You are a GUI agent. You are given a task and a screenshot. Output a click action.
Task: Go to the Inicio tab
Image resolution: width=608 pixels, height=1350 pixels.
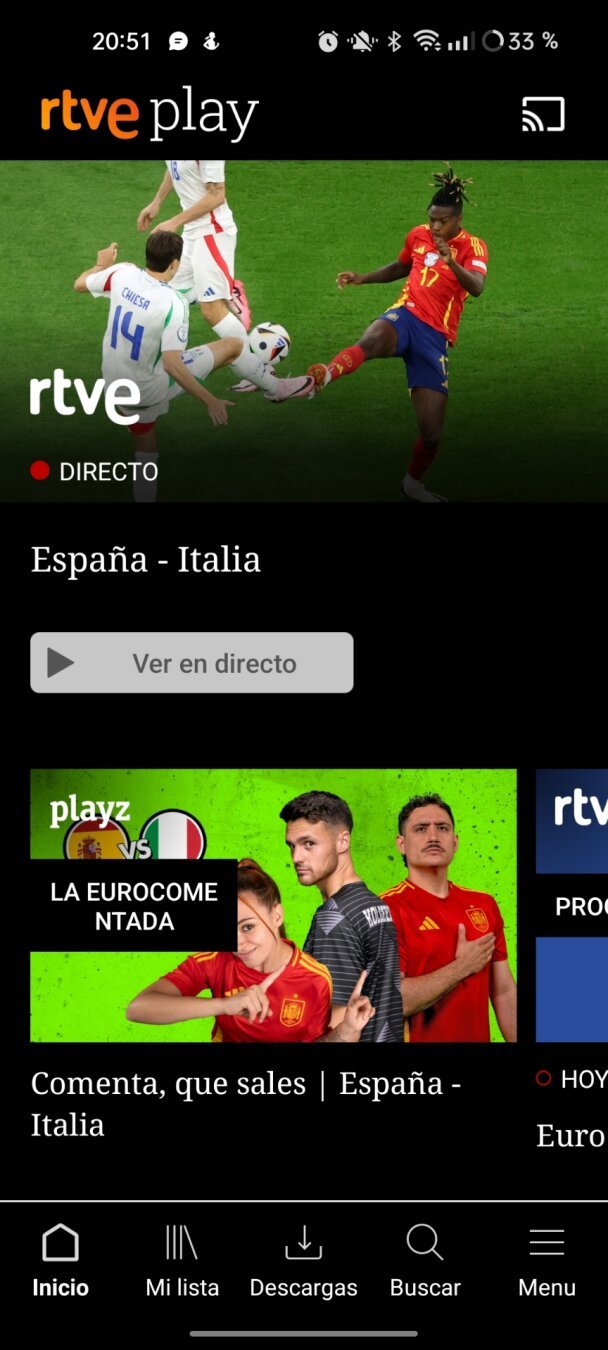(x=60, y=1260)
